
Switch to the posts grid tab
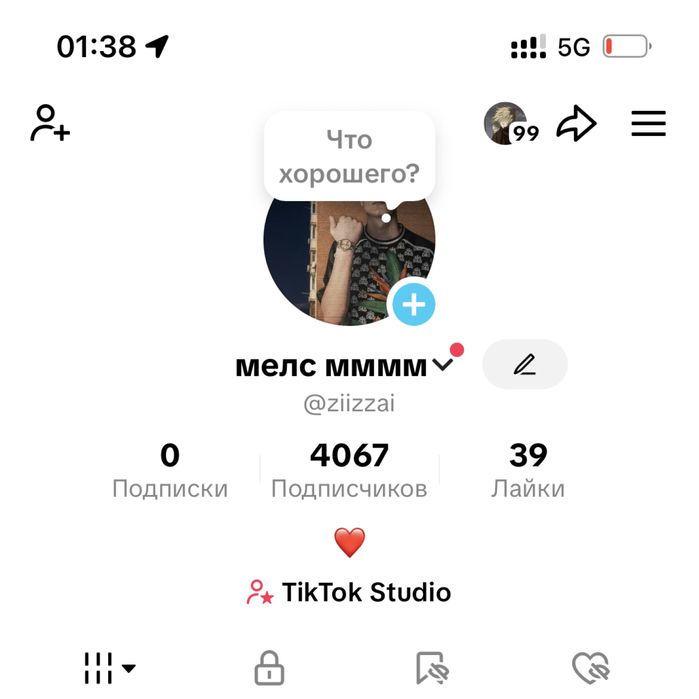point(108,667)
